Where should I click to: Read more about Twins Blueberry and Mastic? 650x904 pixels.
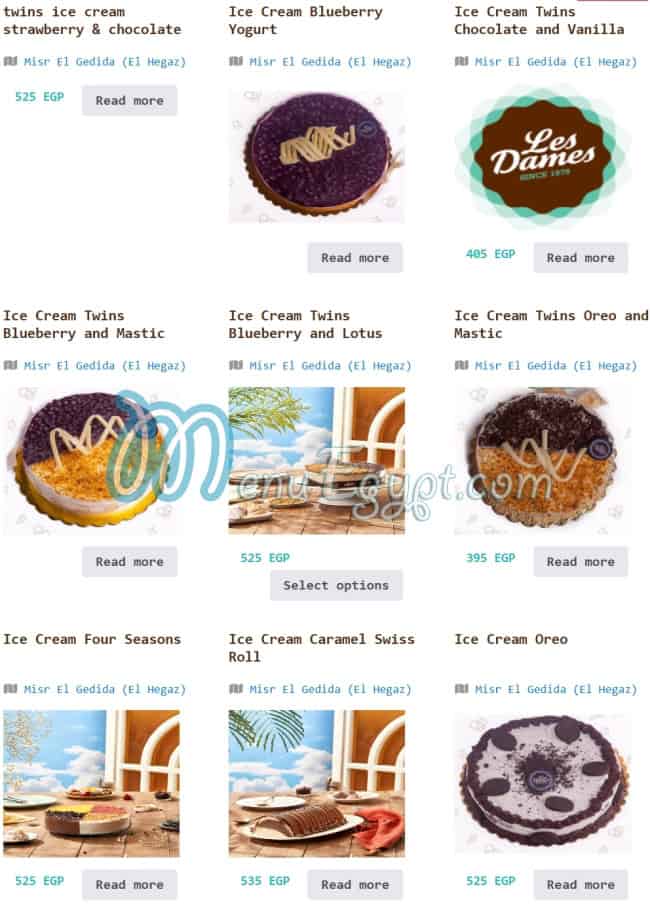click(129, 561)
